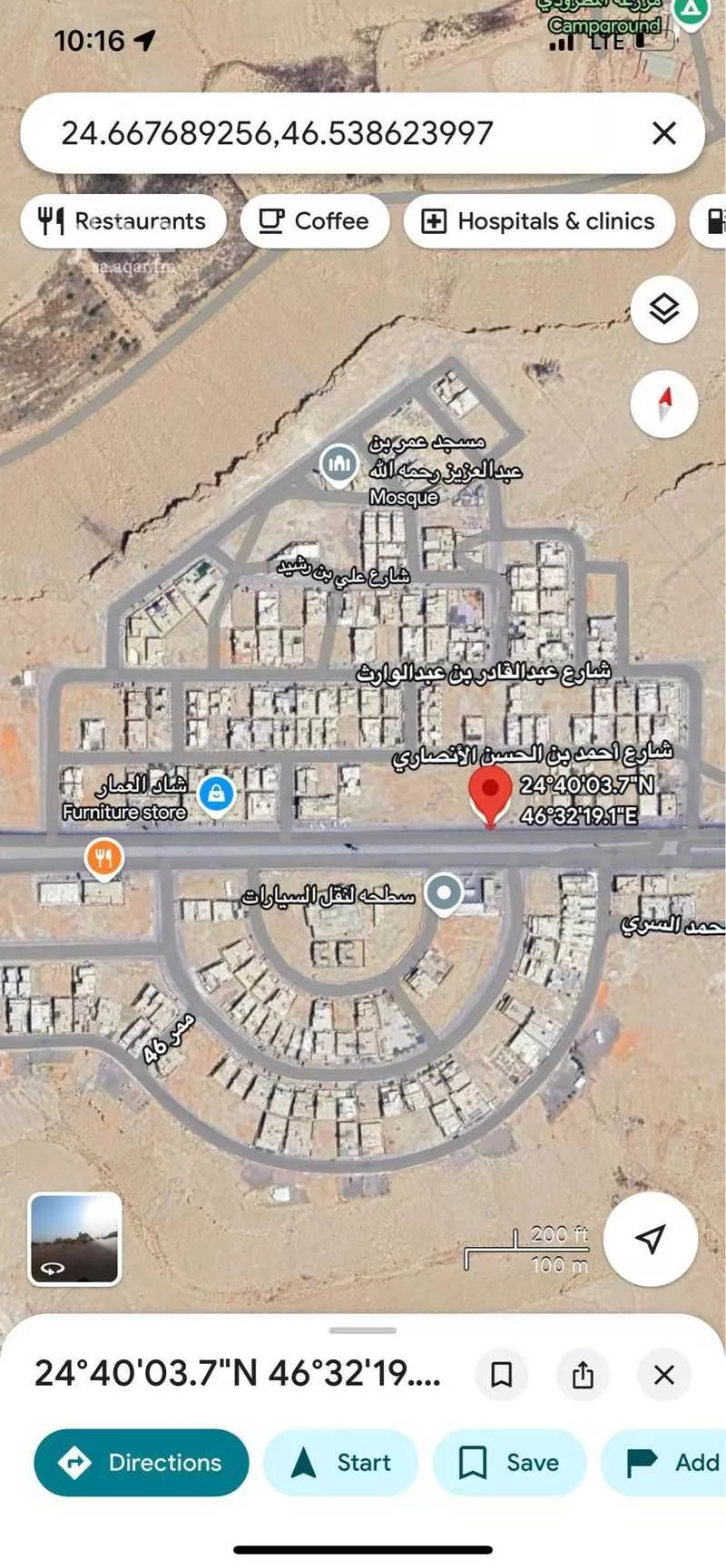The height and width of the screenshot is (1568, 726).
Task: Tap the Directions button
Action: tap(141, 1462)
